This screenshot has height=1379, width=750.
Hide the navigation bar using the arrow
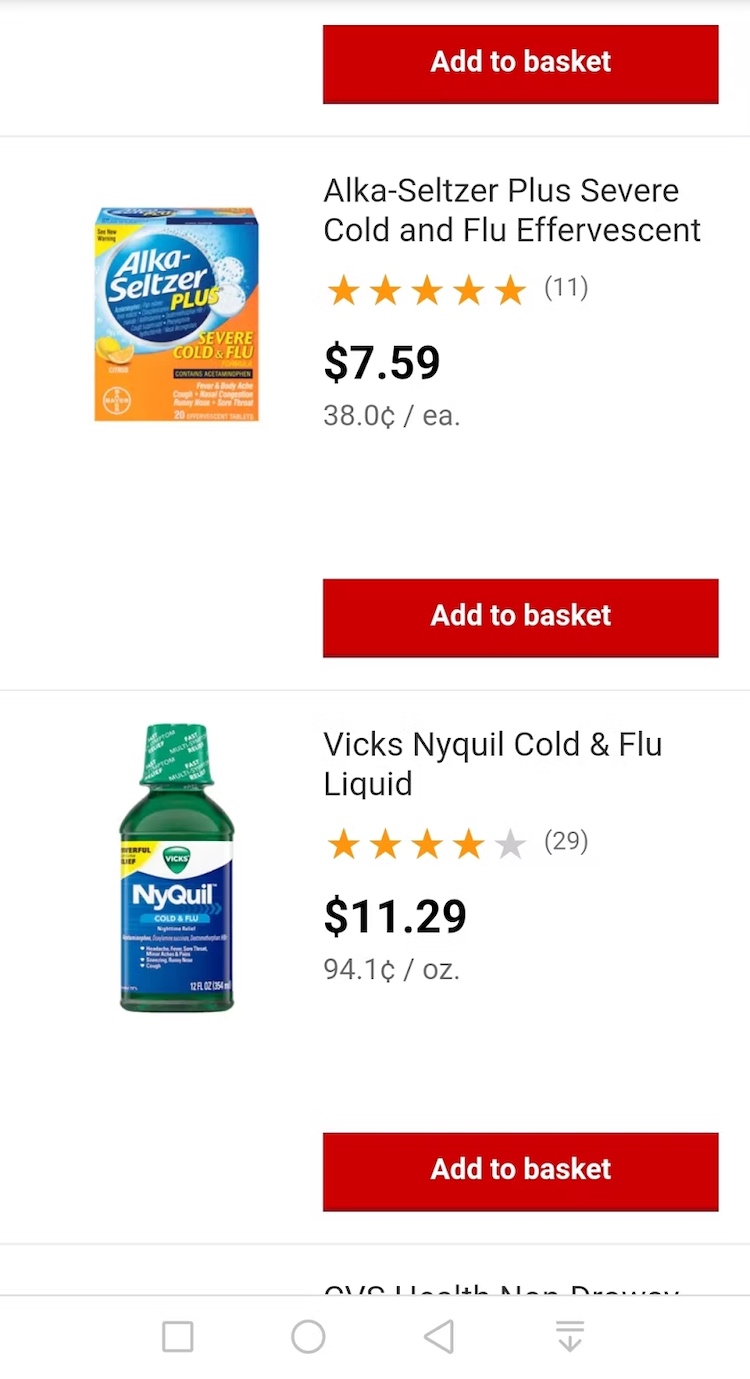[x=570, y=1337]
